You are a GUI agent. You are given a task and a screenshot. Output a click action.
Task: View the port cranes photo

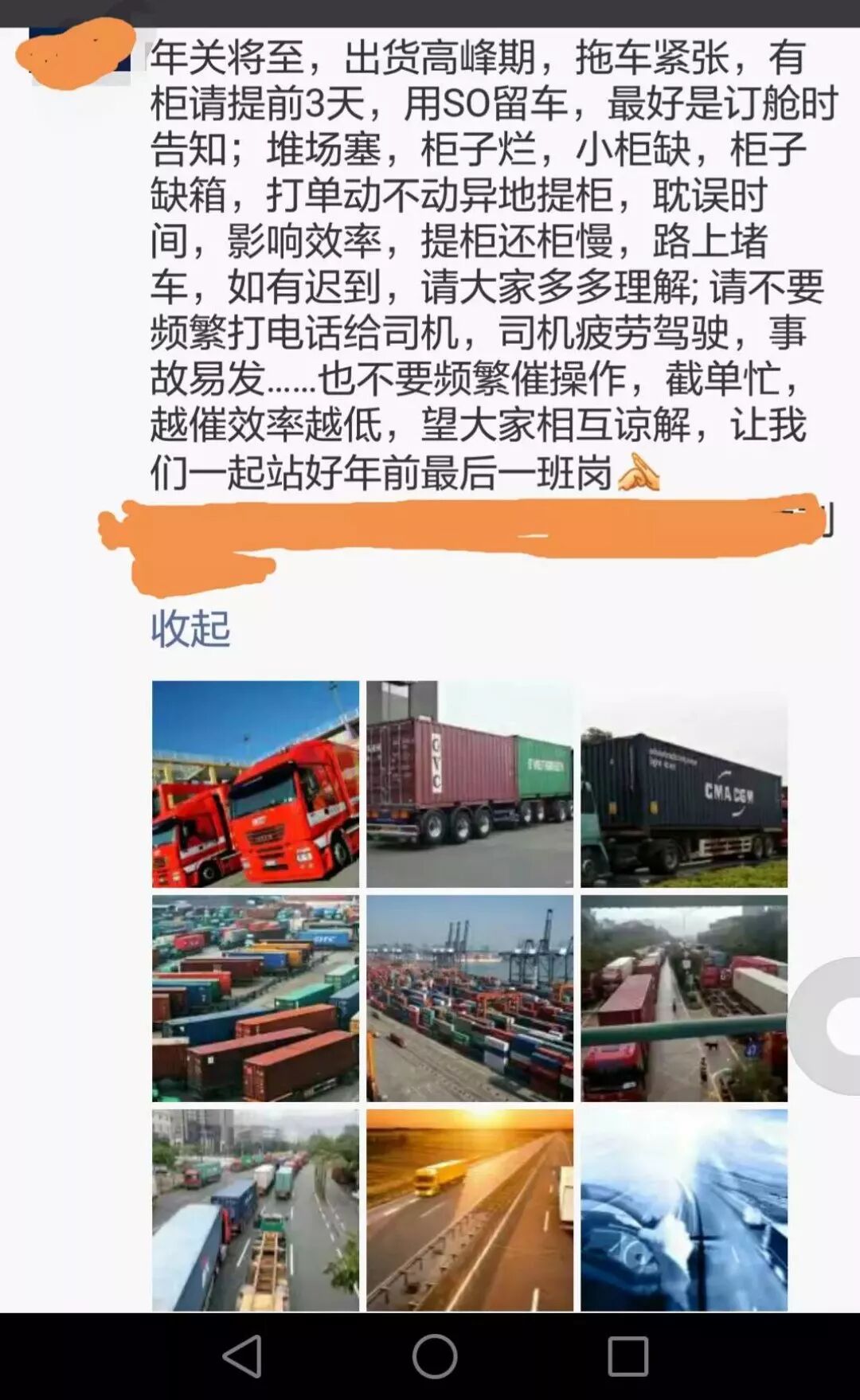pyautogui.click(x=470, y=998)
